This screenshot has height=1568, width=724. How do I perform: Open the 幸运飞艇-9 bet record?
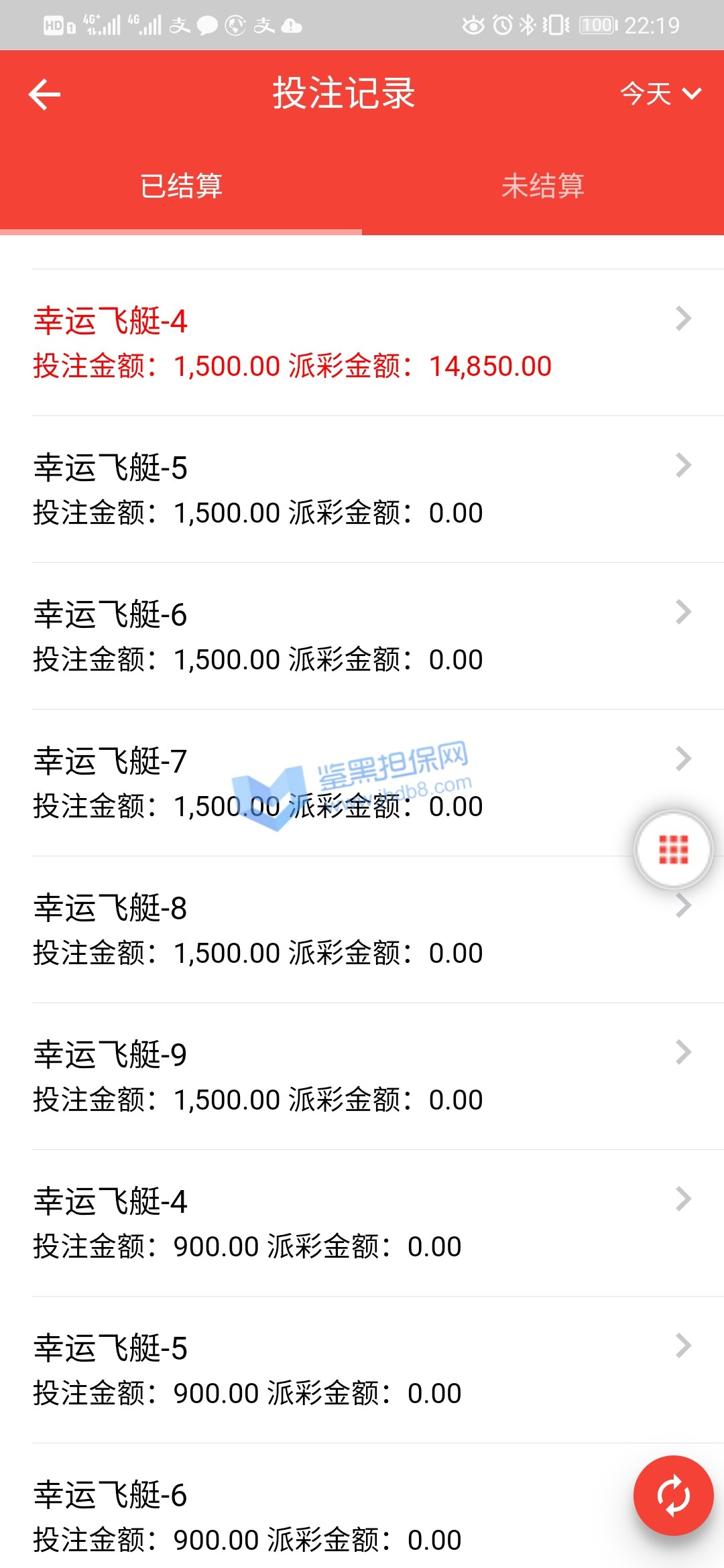point(362,1076)
